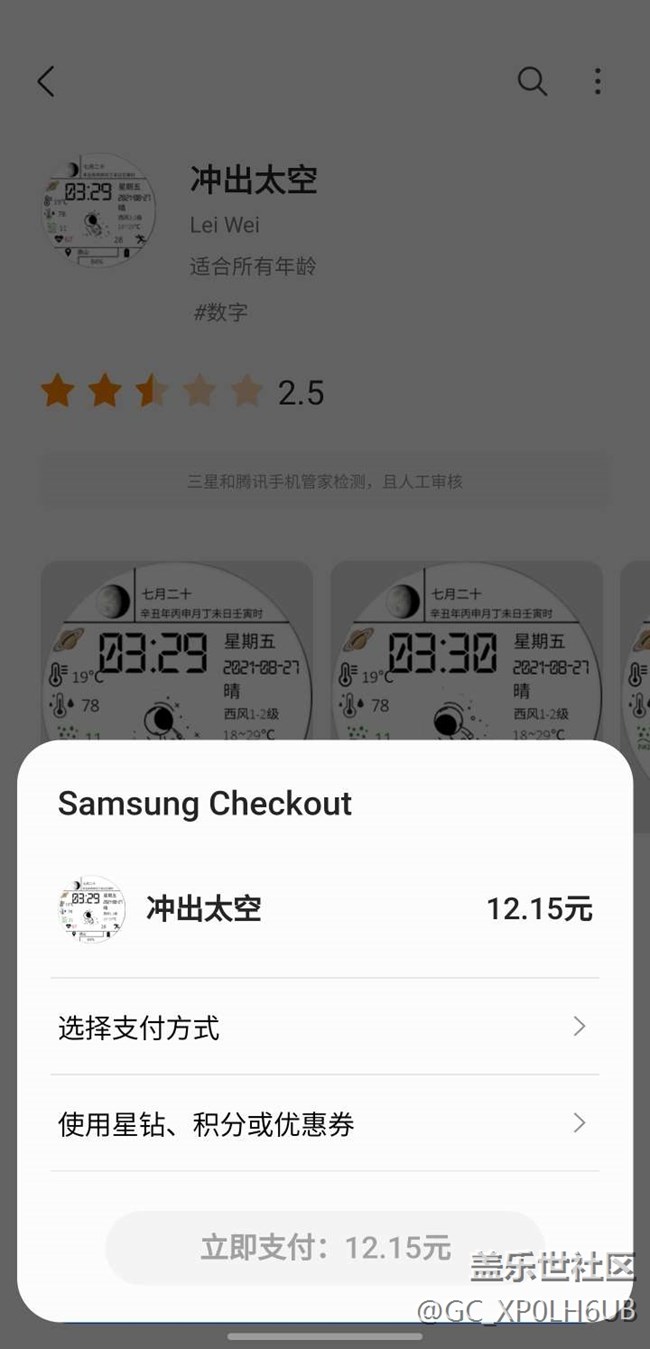Screen dimensions: 650x1349
Task: Open the search magnifier icon
Action: tap(532, 81)
